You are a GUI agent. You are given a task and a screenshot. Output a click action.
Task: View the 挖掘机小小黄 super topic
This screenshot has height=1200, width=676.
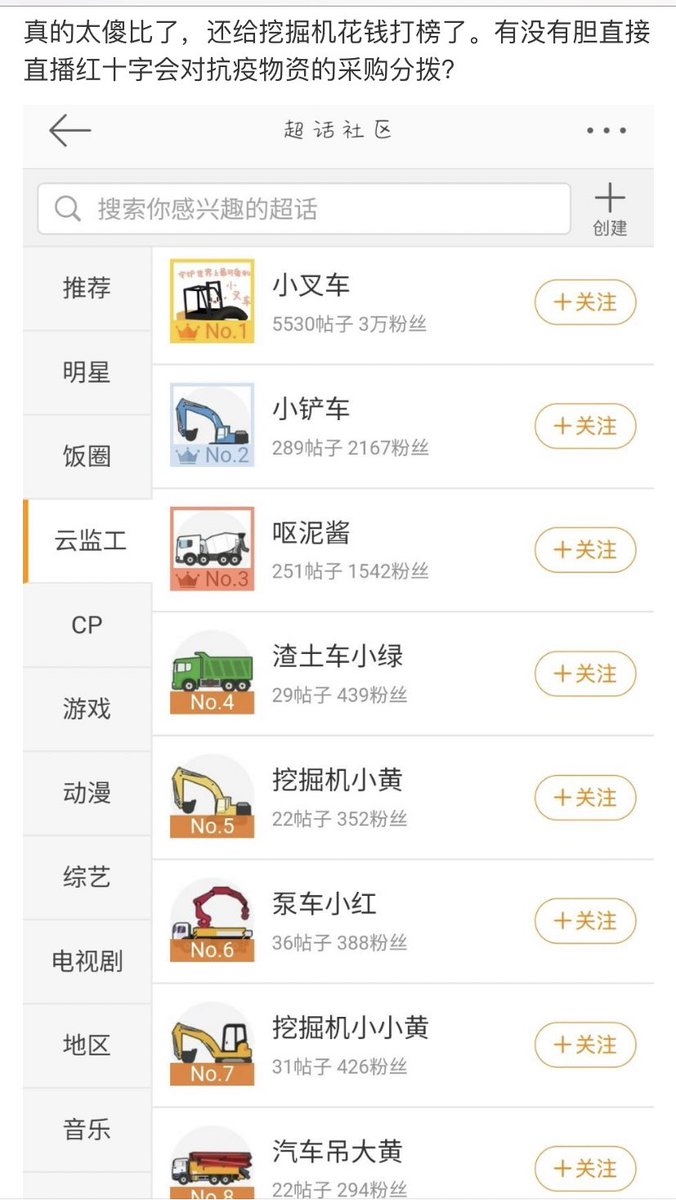coord(350,1028)
